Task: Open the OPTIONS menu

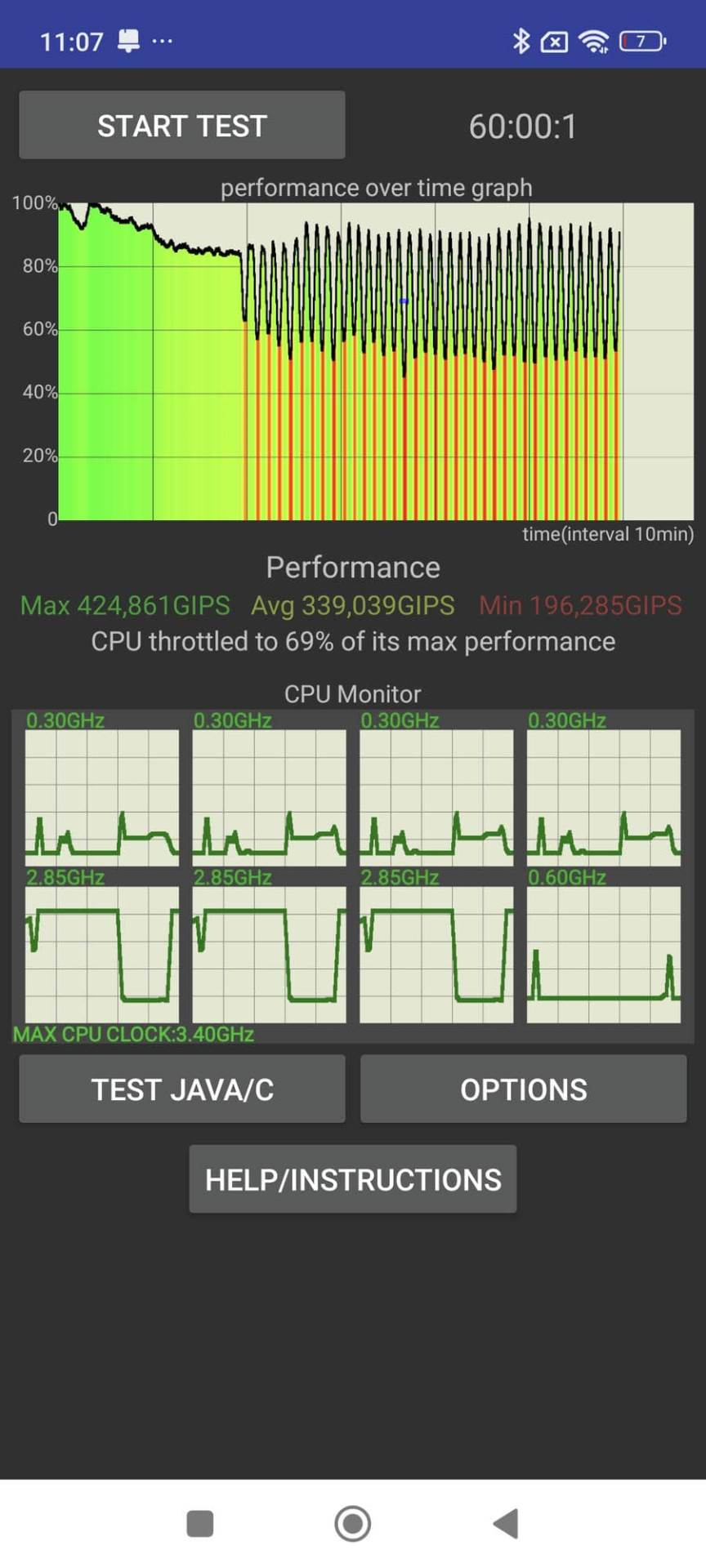Action: tap(522, 1089)
